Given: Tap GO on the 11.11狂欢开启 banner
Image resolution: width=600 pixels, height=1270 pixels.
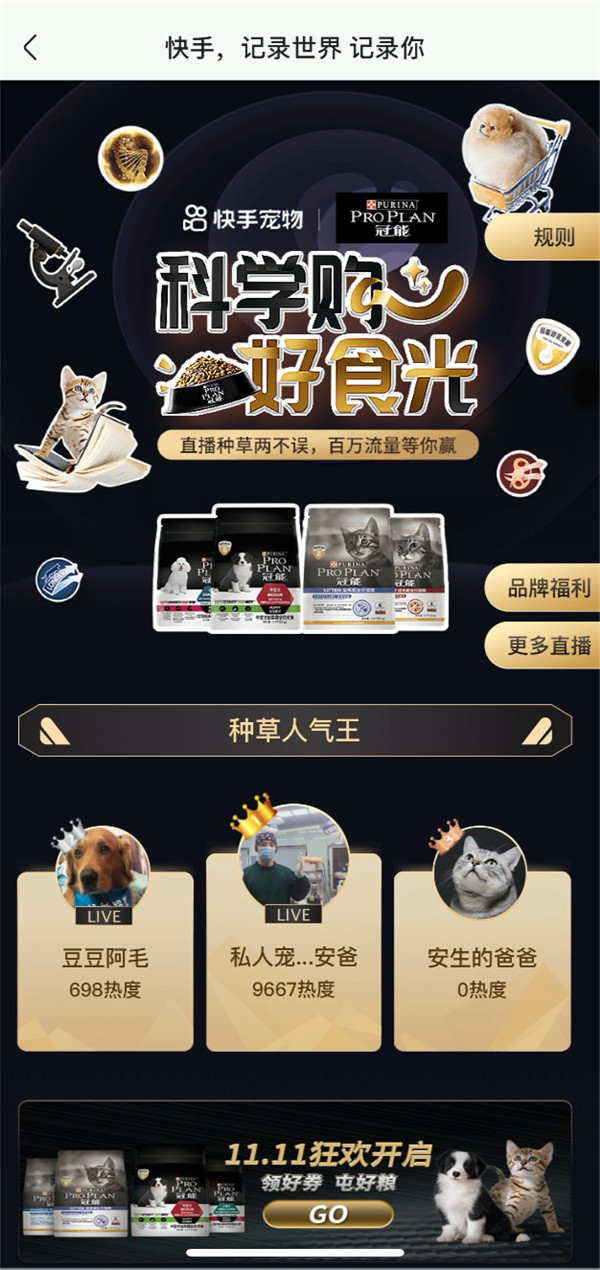Looking at the screenshot, I should (328, 1214).
